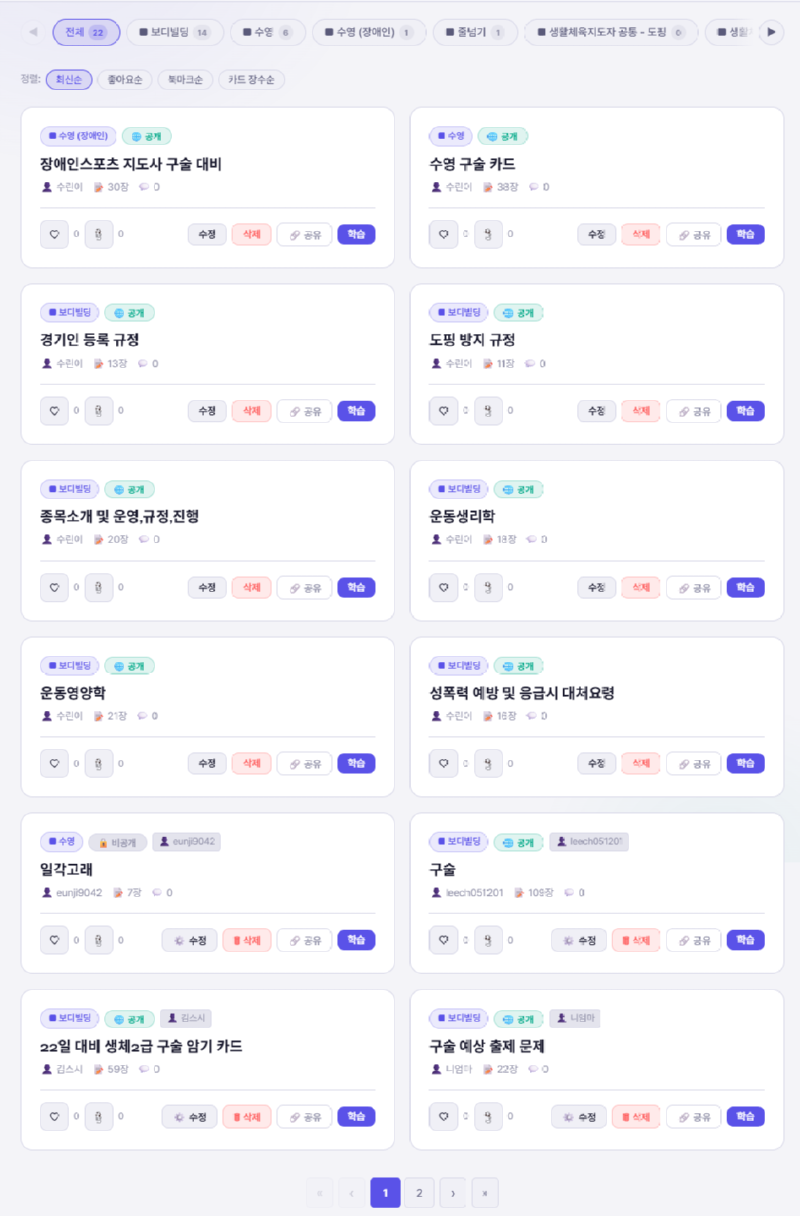Click the share icon on "구술 예상 출제 문제"
The height and width of the screenshot is (1216, 800).
pyautogui.click(x=694, y=1116)
